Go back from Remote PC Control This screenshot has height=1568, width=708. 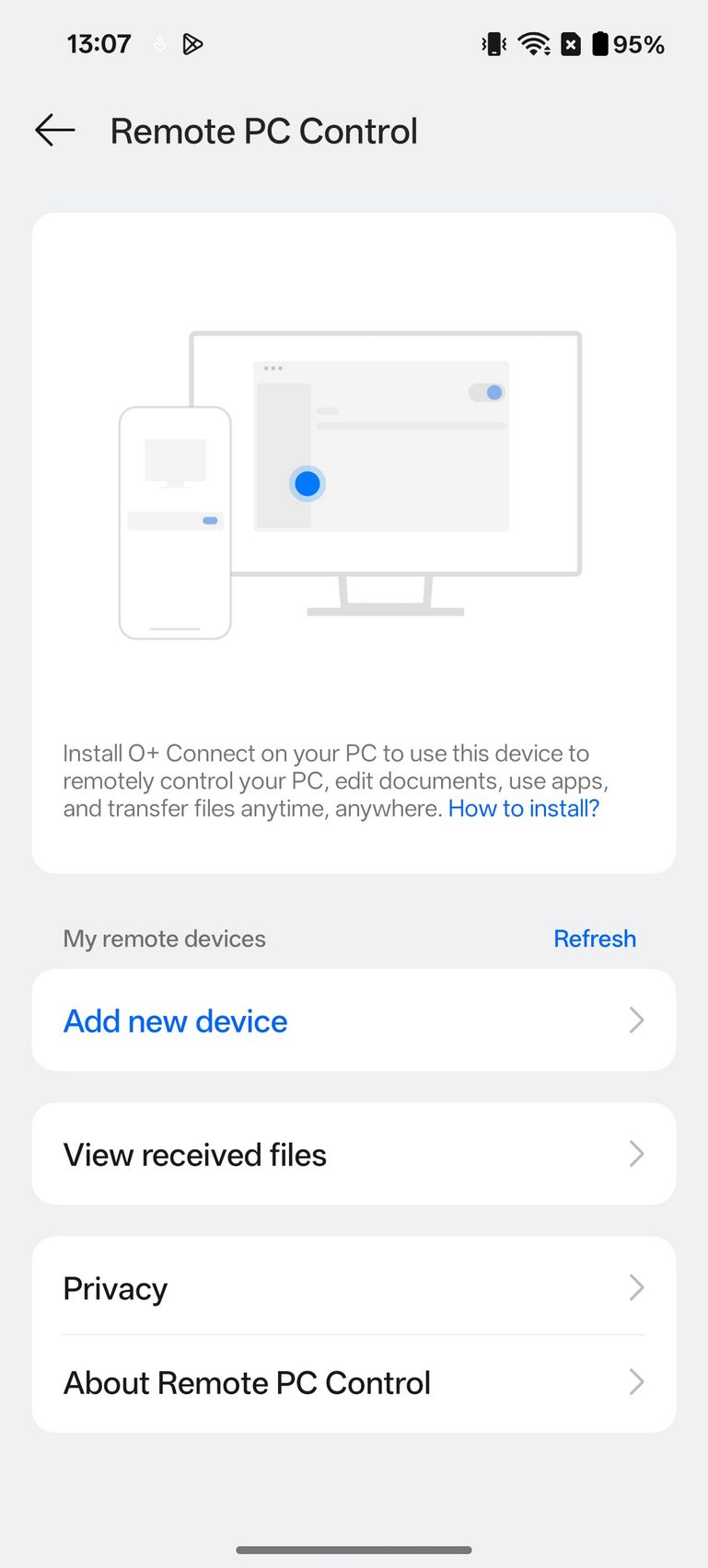tap(55, 131)
